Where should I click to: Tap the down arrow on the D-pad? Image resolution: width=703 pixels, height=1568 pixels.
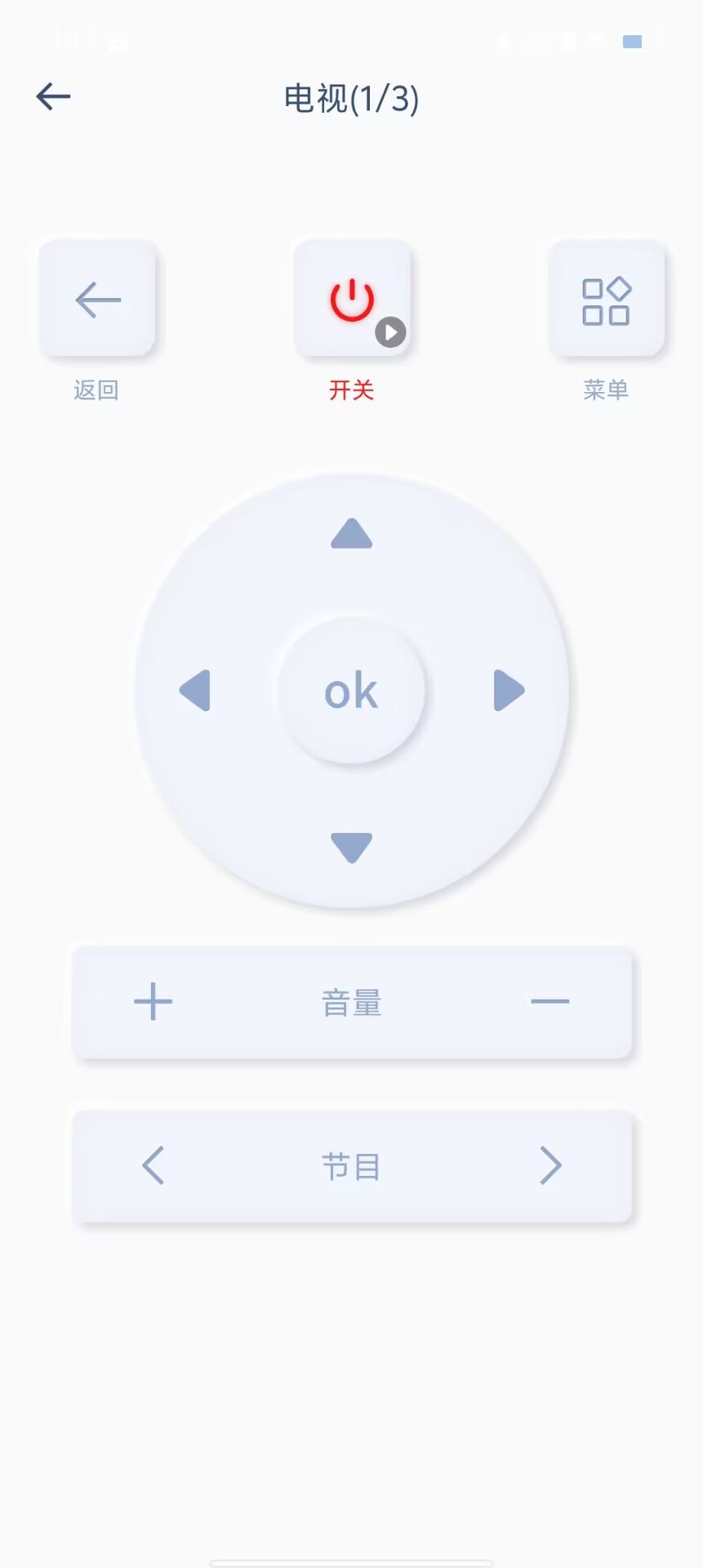[x=352, y=848]
